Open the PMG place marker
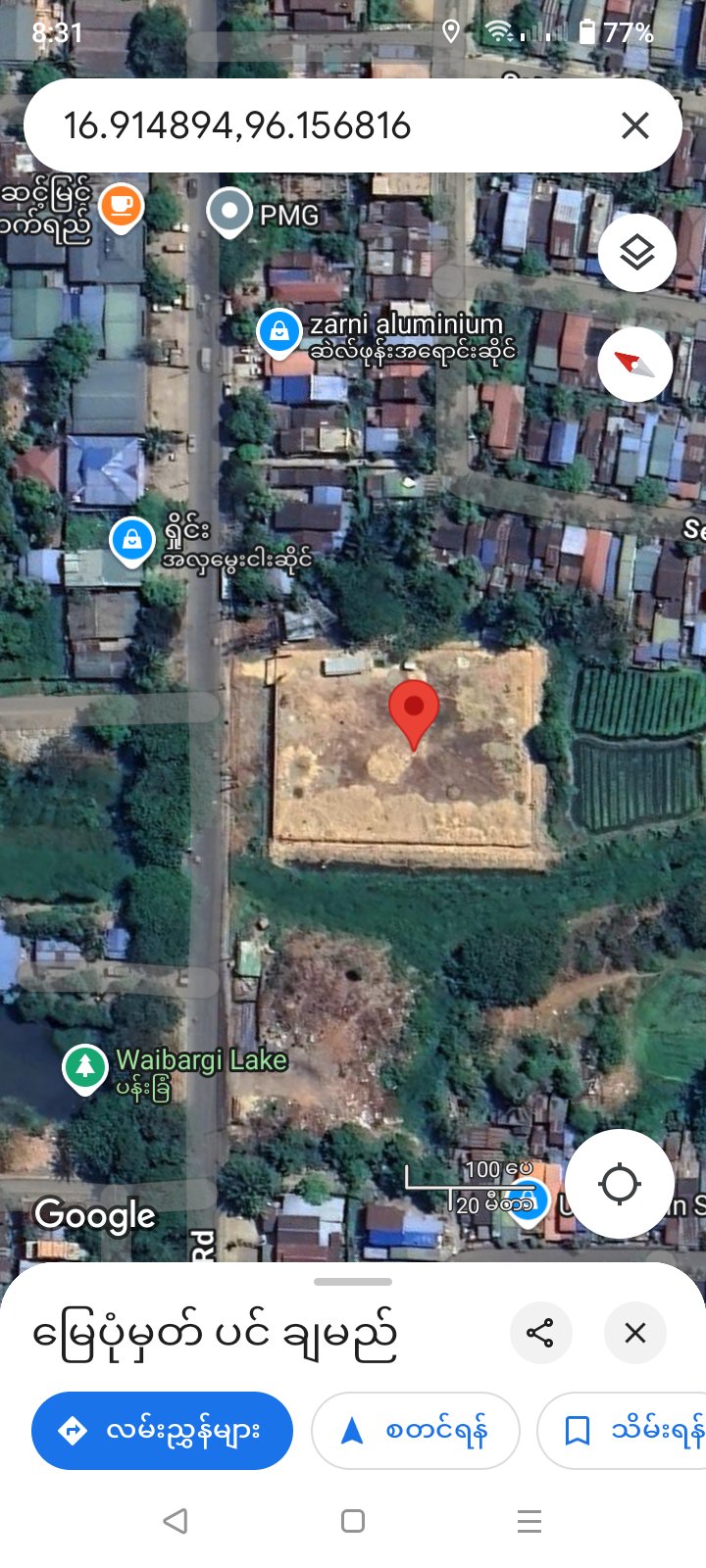706x1568 pixels. [x=230, y=211]
